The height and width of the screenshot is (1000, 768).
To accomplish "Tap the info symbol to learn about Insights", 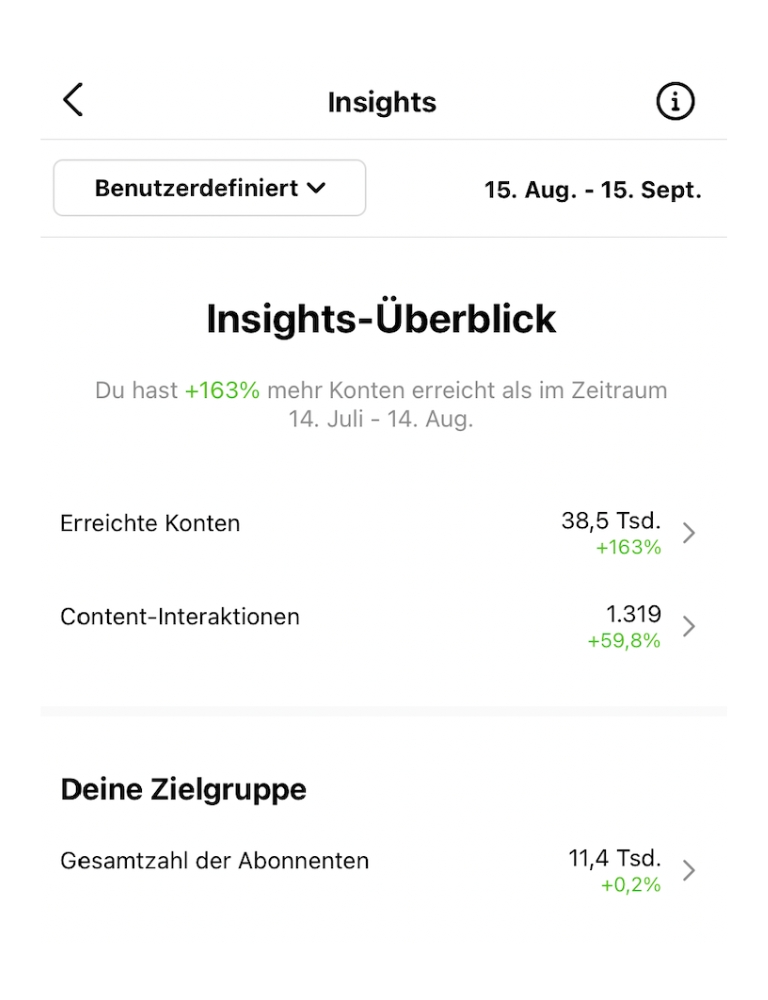I will click(x=674, y=100).
